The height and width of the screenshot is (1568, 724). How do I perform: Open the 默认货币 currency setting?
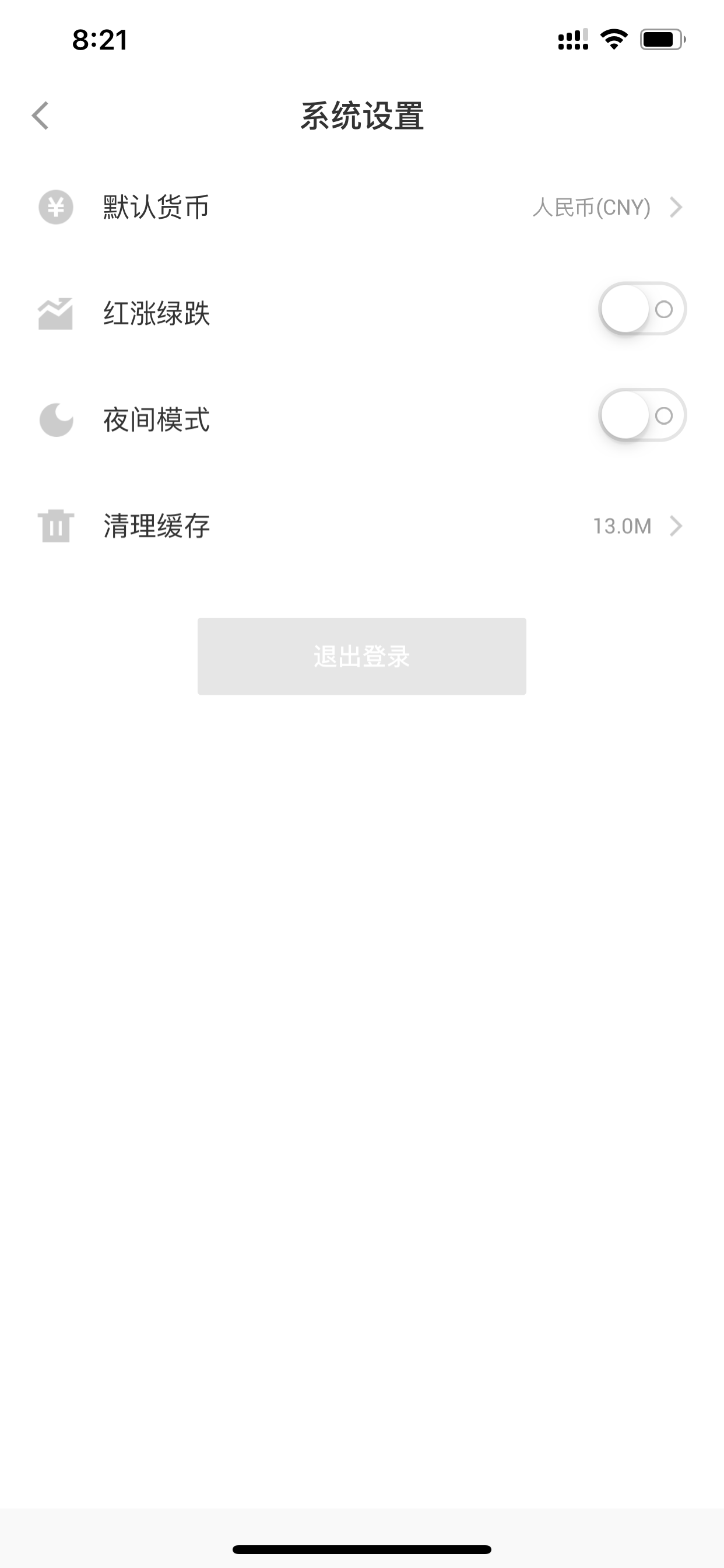pos(362,208)
